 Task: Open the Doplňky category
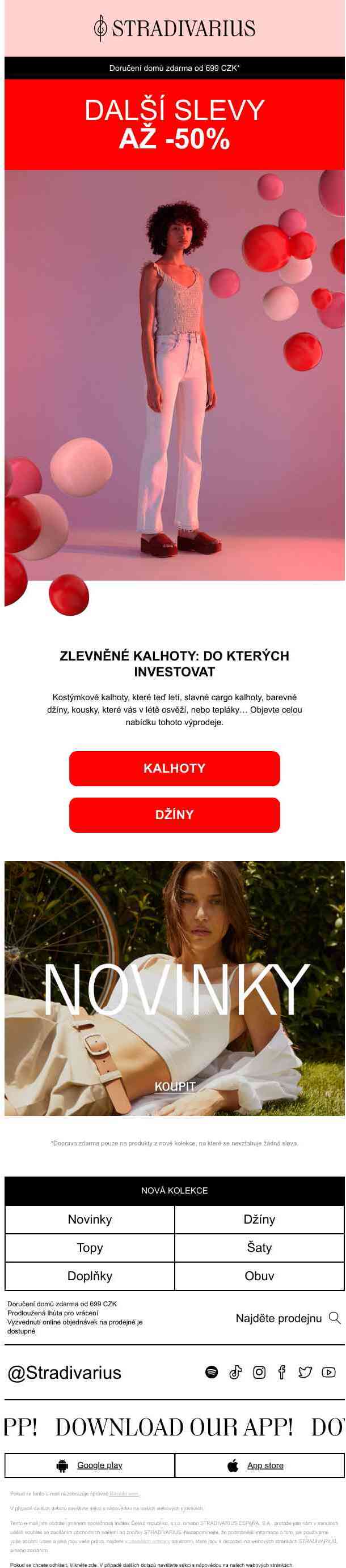90,1275
